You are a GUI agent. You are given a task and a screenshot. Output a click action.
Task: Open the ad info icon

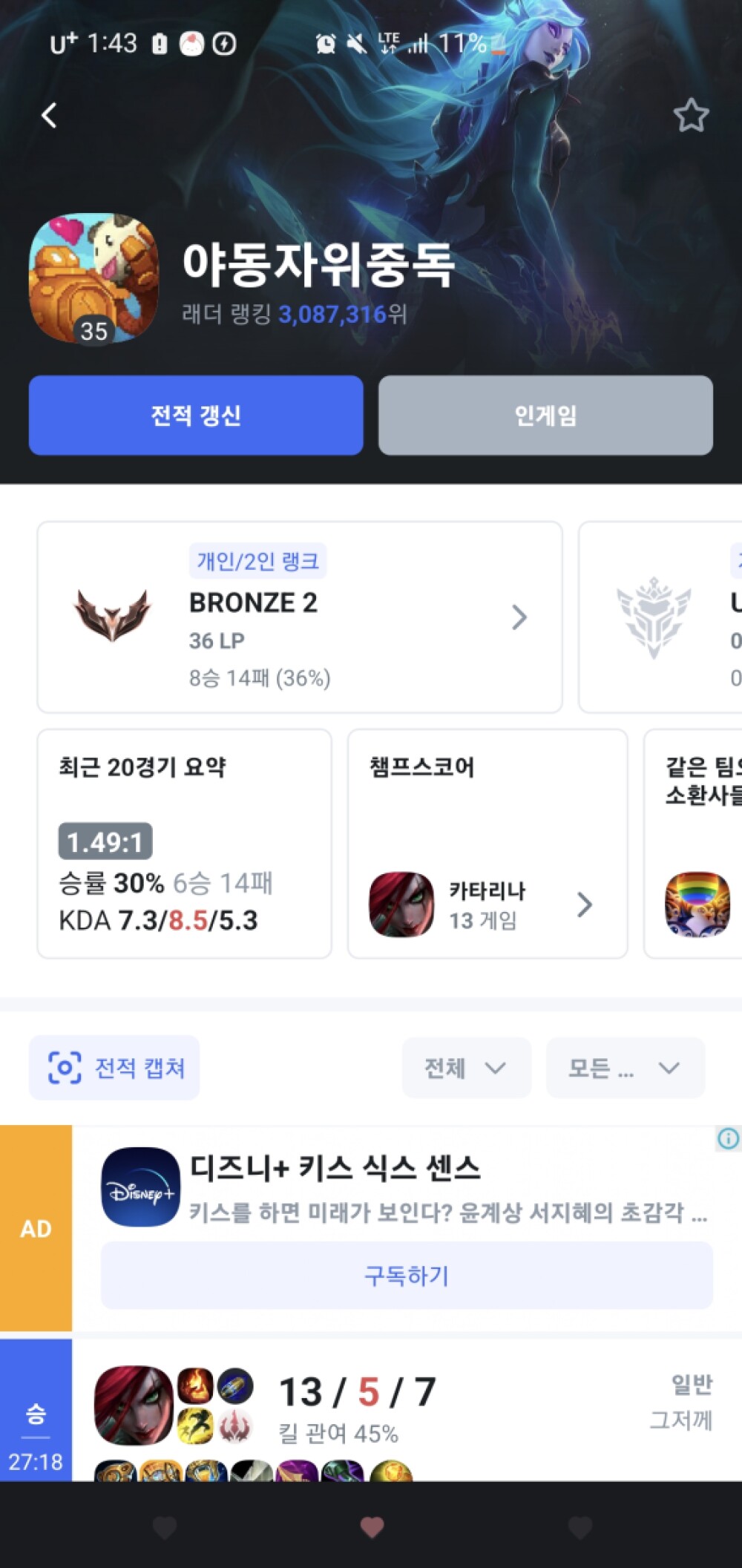click(728, 1138)
